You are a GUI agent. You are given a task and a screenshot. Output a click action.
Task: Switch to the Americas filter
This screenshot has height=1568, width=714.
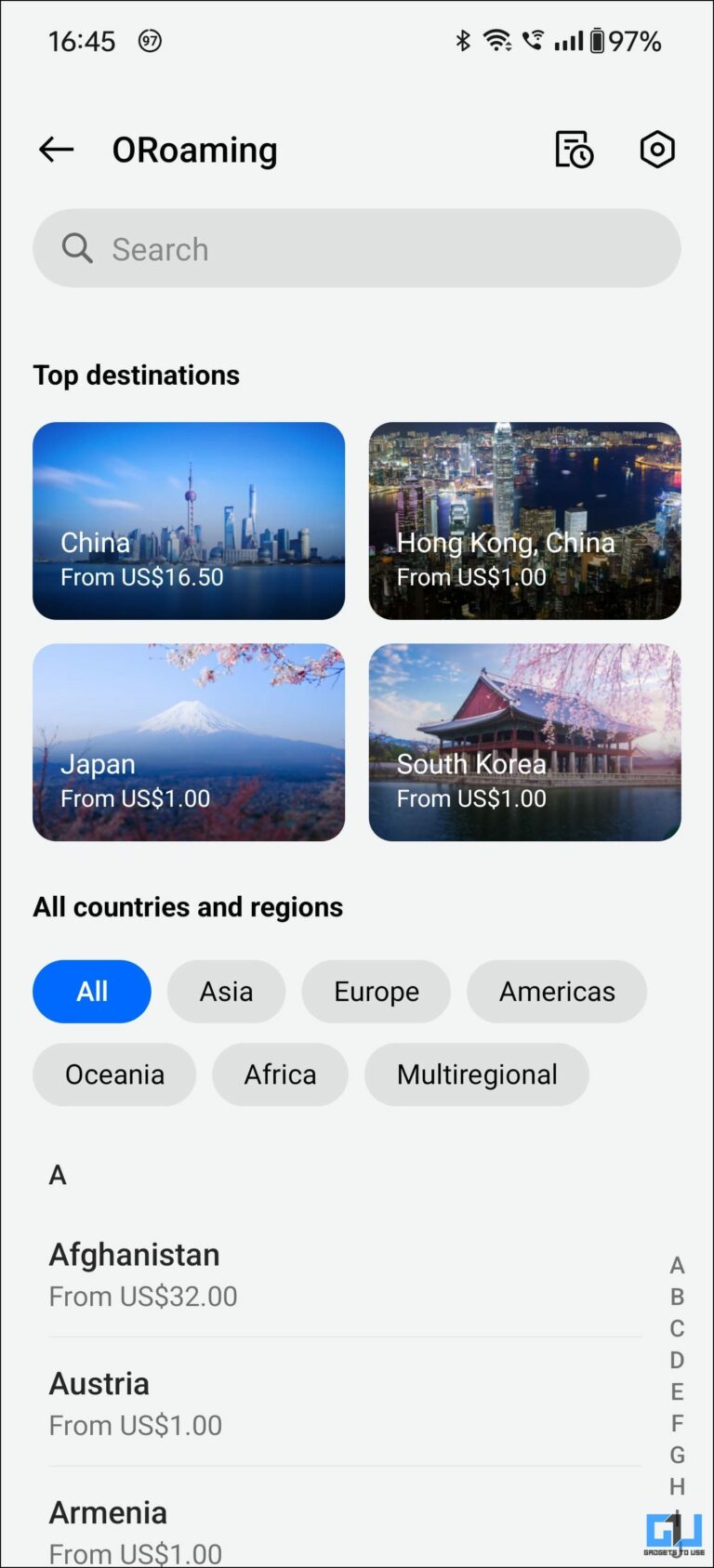pyautogui.click(x=557, y=991)
